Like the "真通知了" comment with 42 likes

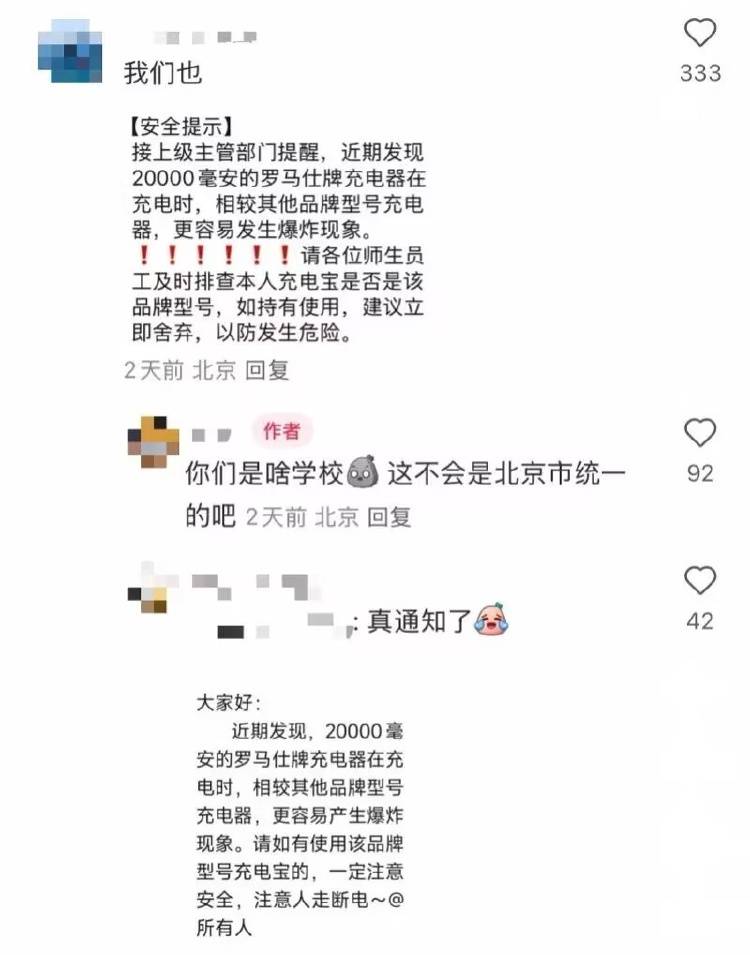700,581
